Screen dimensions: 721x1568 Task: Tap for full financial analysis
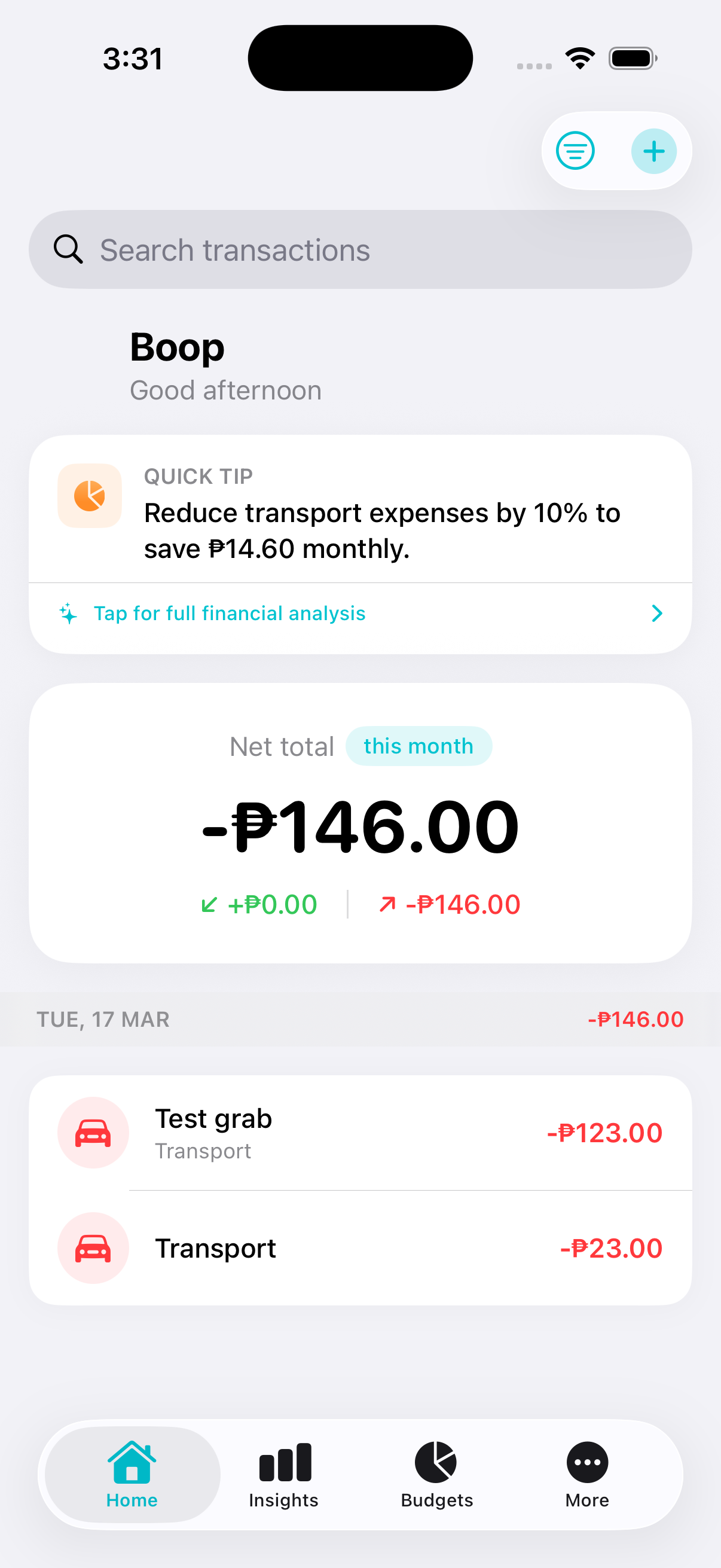coord(360,614)
